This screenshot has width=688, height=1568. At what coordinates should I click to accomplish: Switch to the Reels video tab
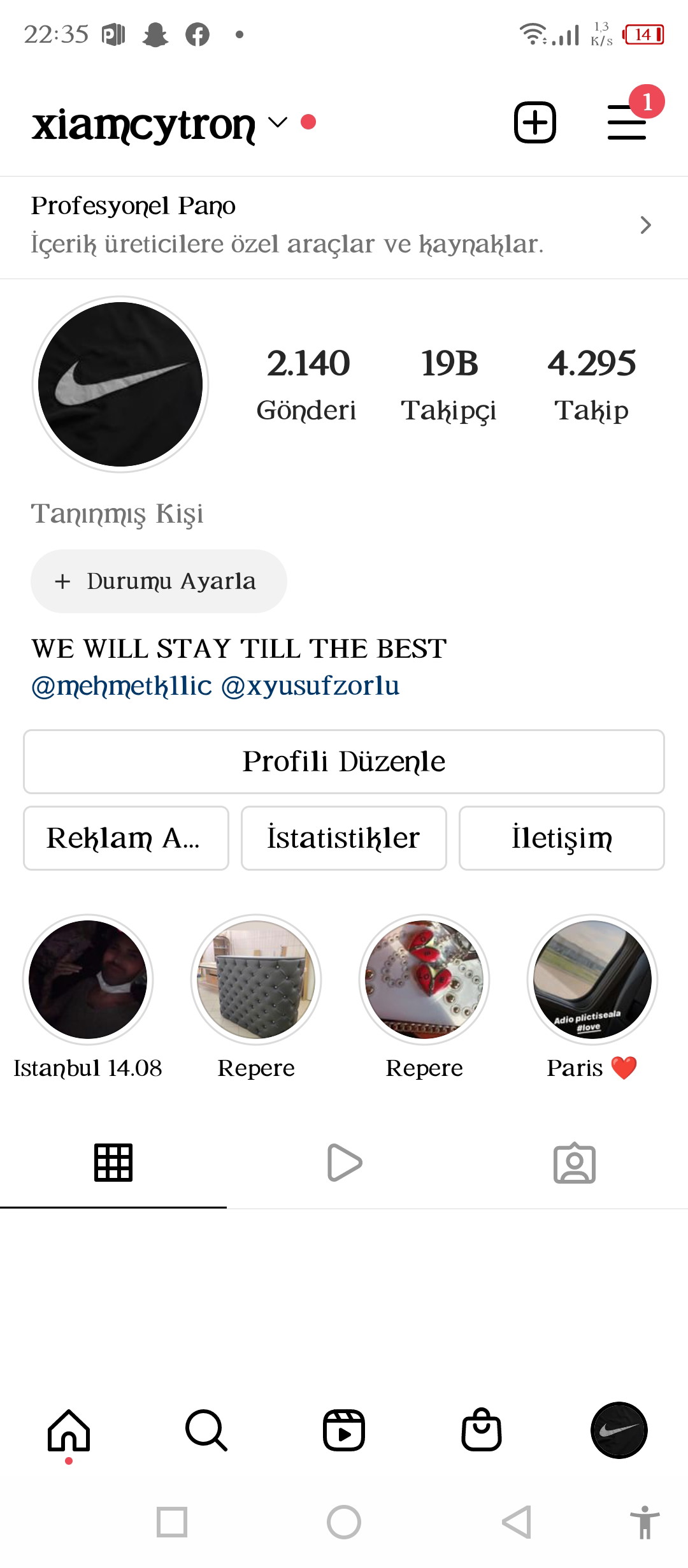344,1163
